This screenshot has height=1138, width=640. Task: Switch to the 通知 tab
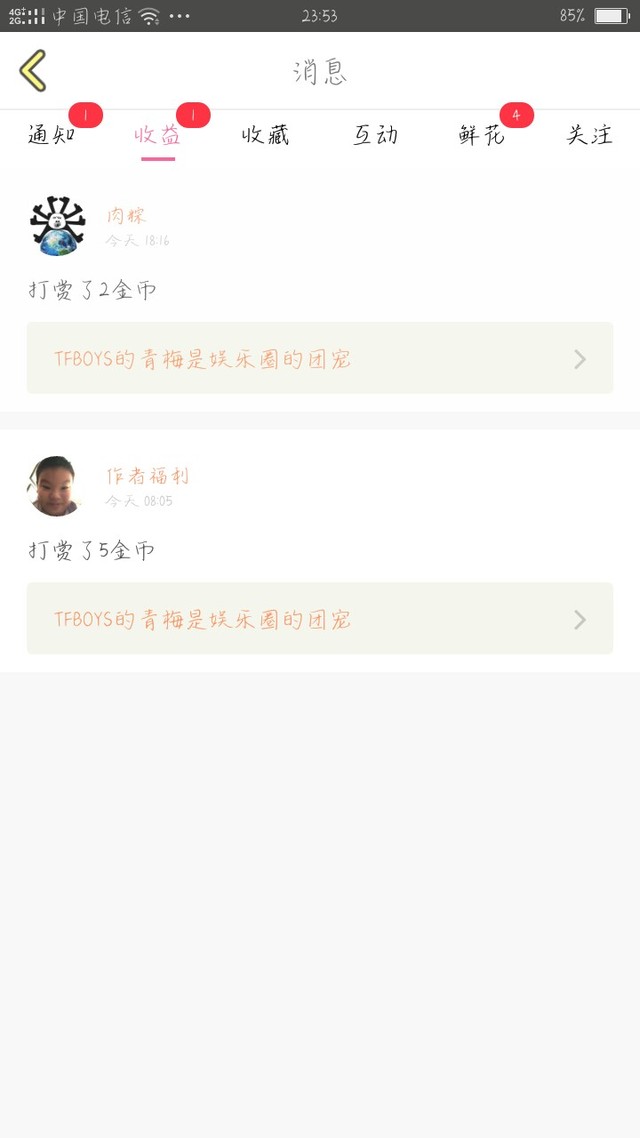coord(52,135)
